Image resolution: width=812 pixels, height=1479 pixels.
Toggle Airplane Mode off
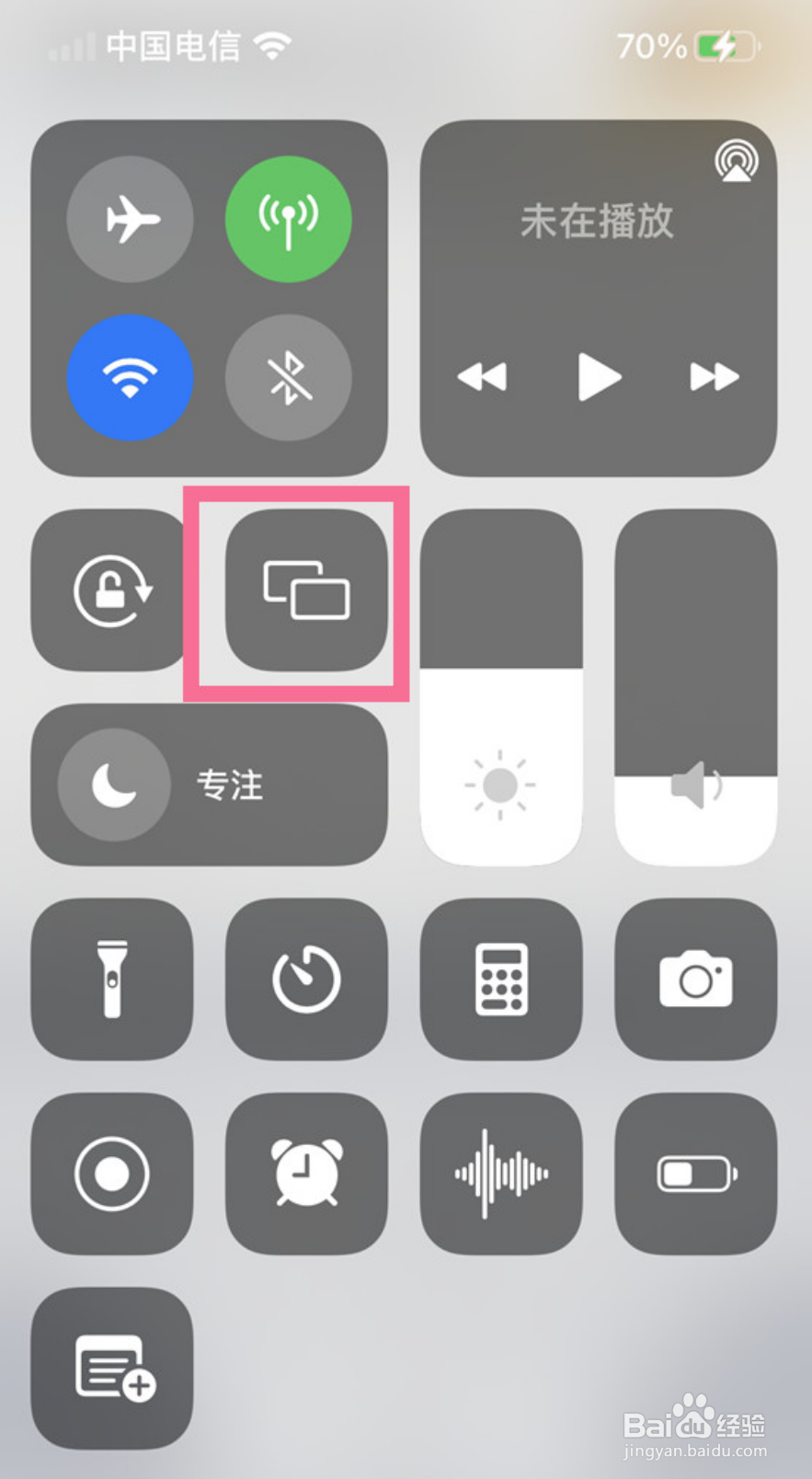point(130,218)
